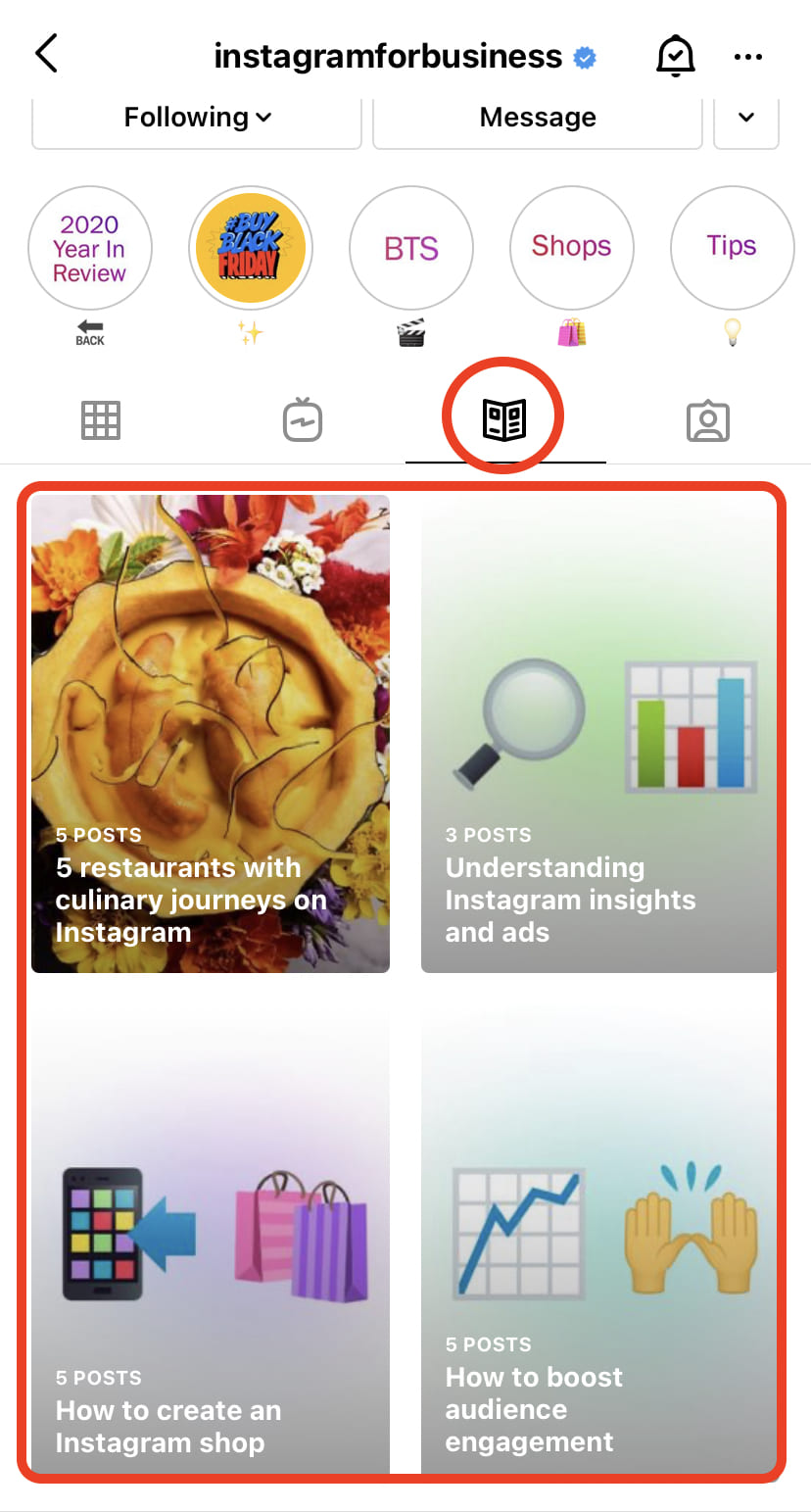View the Tagged photos tab icon
Viewport: 811px width, 1512px height.
(x=708, y=419)
